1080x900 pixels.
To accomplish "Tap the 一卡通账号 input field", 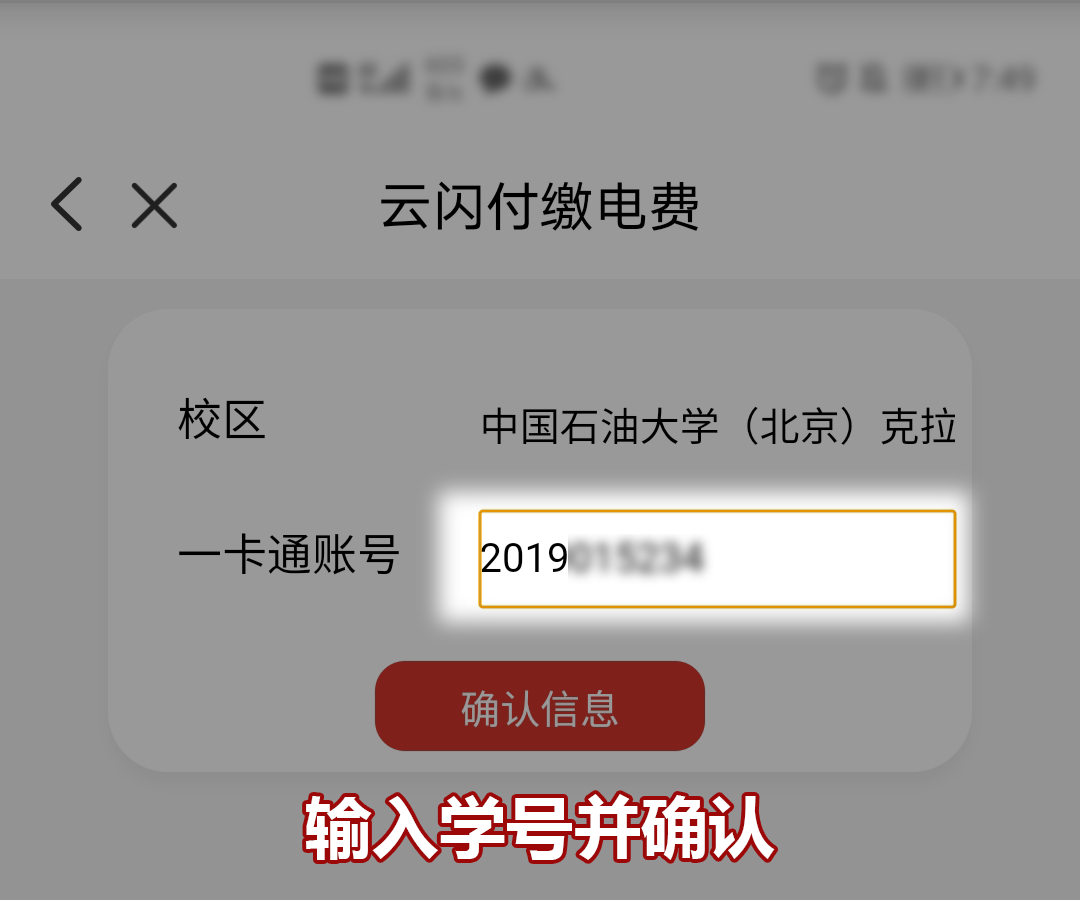I will pos(716,558).
